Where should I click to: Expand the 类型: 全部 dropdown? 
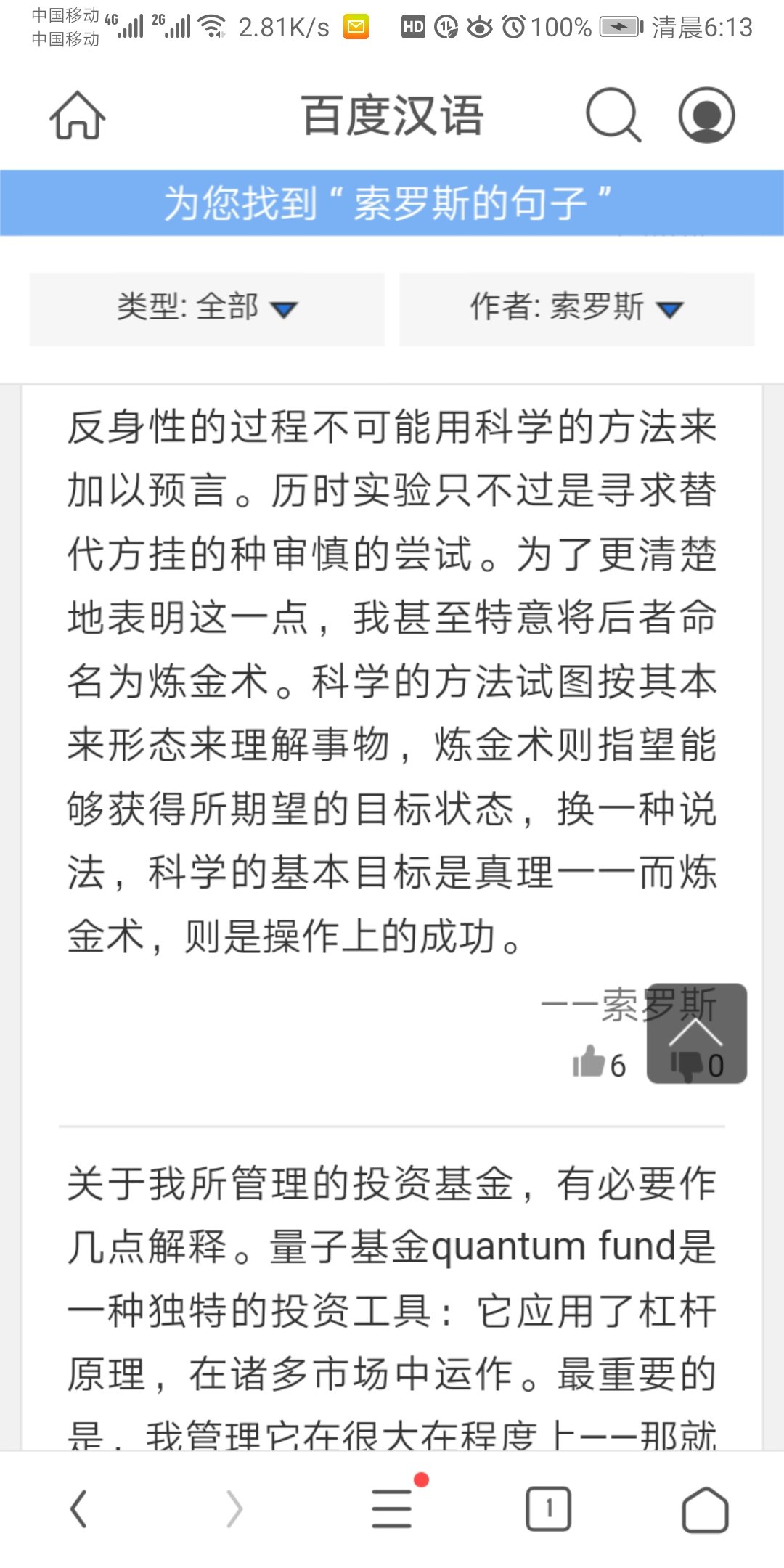click(207, 308)
